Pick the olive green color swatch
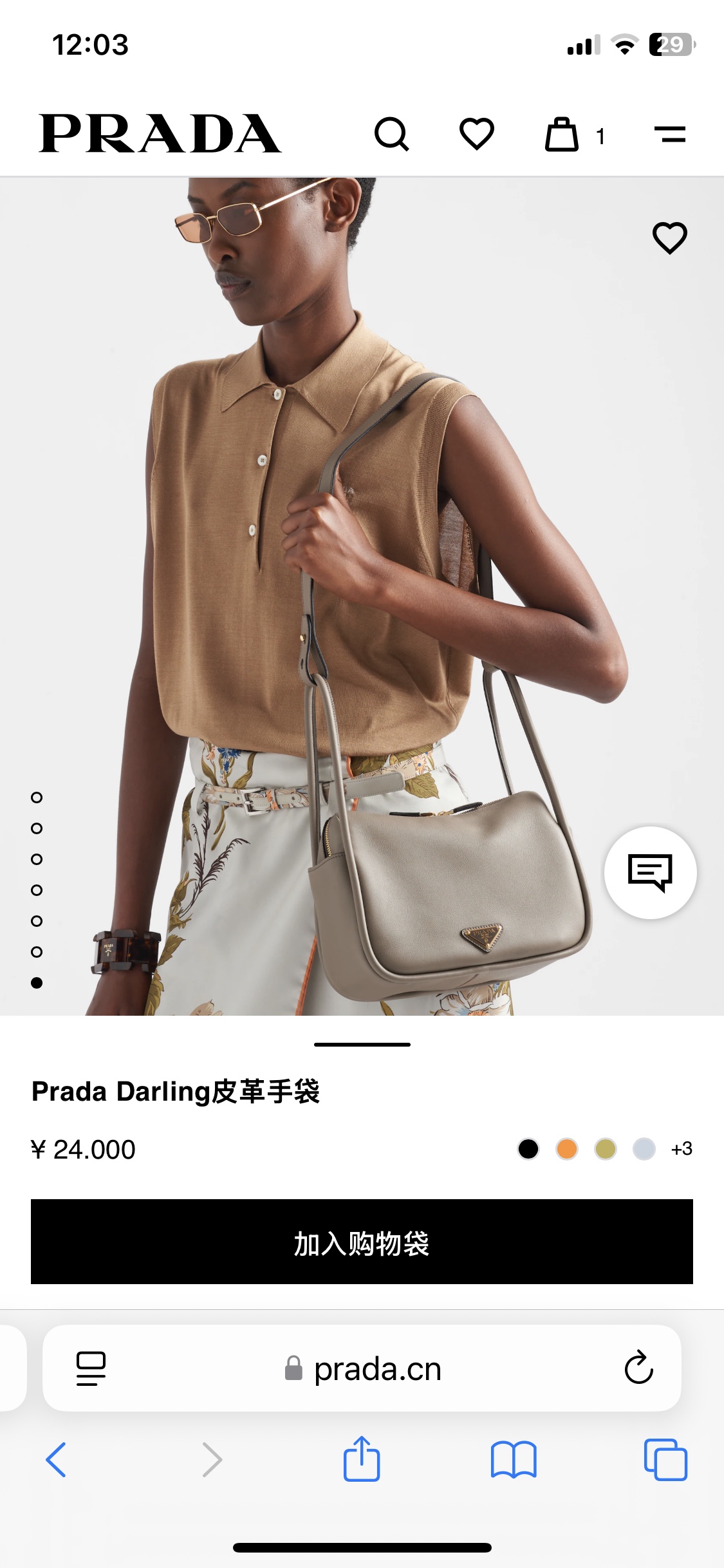 tap(606, 1149)
